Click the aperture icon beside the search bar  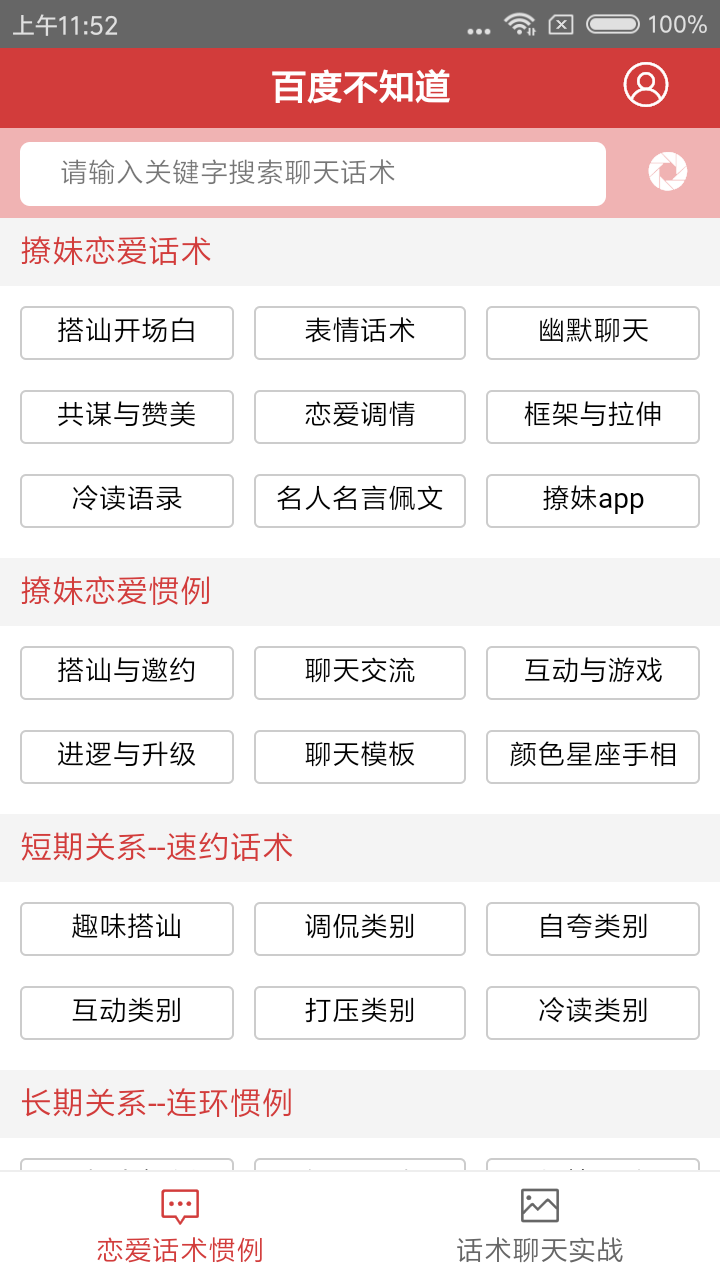(x=667, y=171)
